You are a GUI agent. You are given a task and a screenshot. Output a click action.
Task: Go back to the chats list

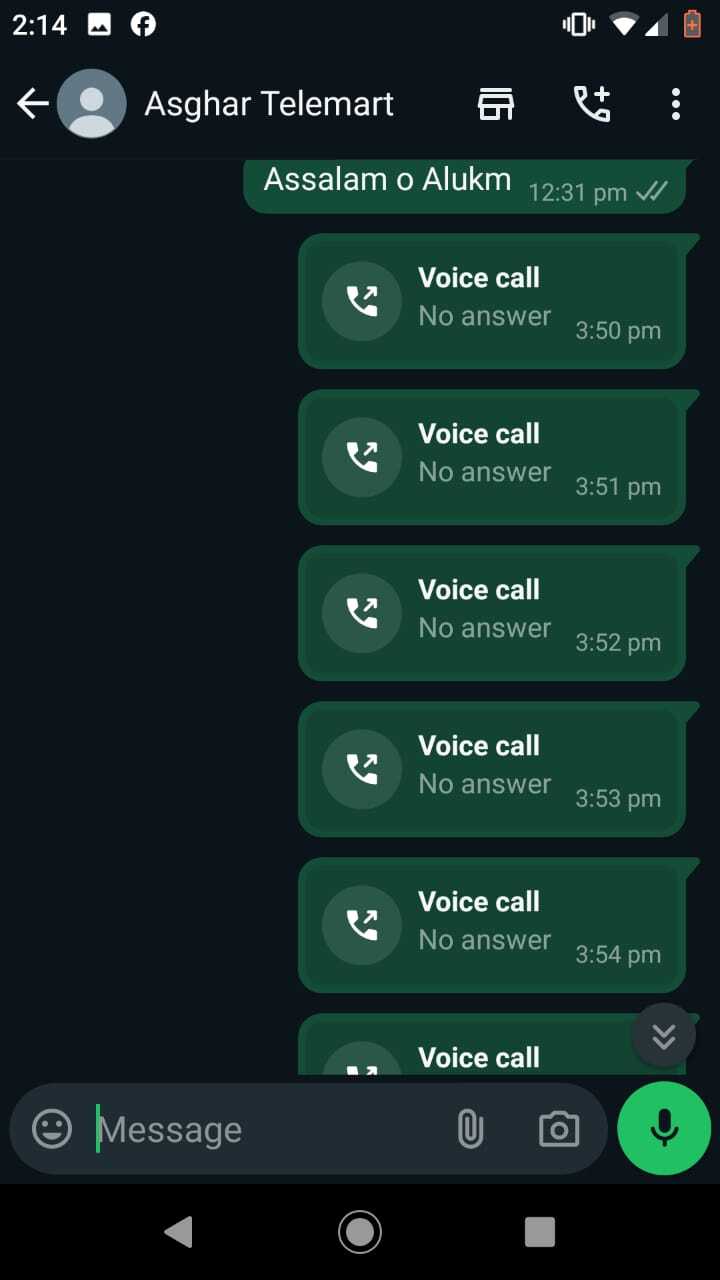32,104
